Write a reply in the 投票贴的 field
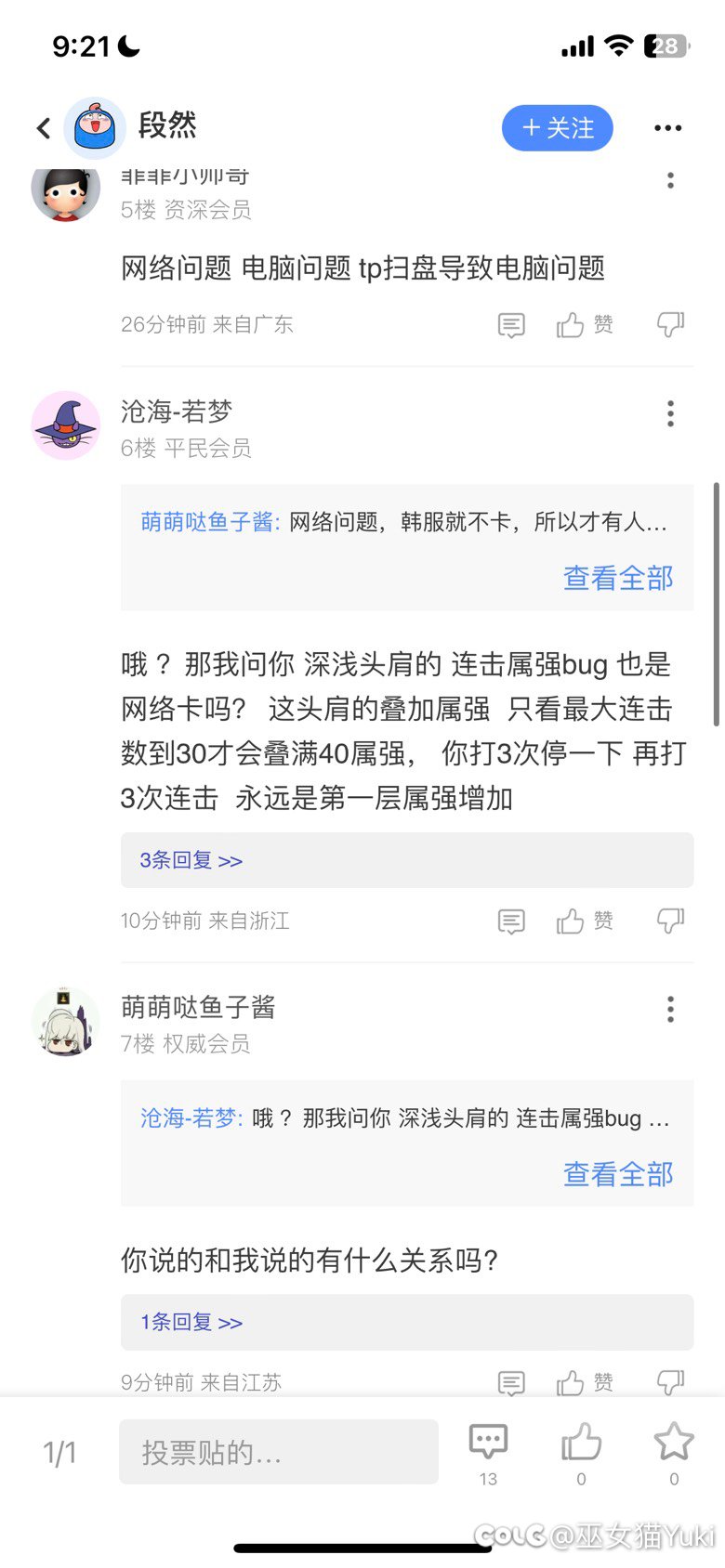The height and width of the screenshot is (1568, 725). (x=278, y=1452)
